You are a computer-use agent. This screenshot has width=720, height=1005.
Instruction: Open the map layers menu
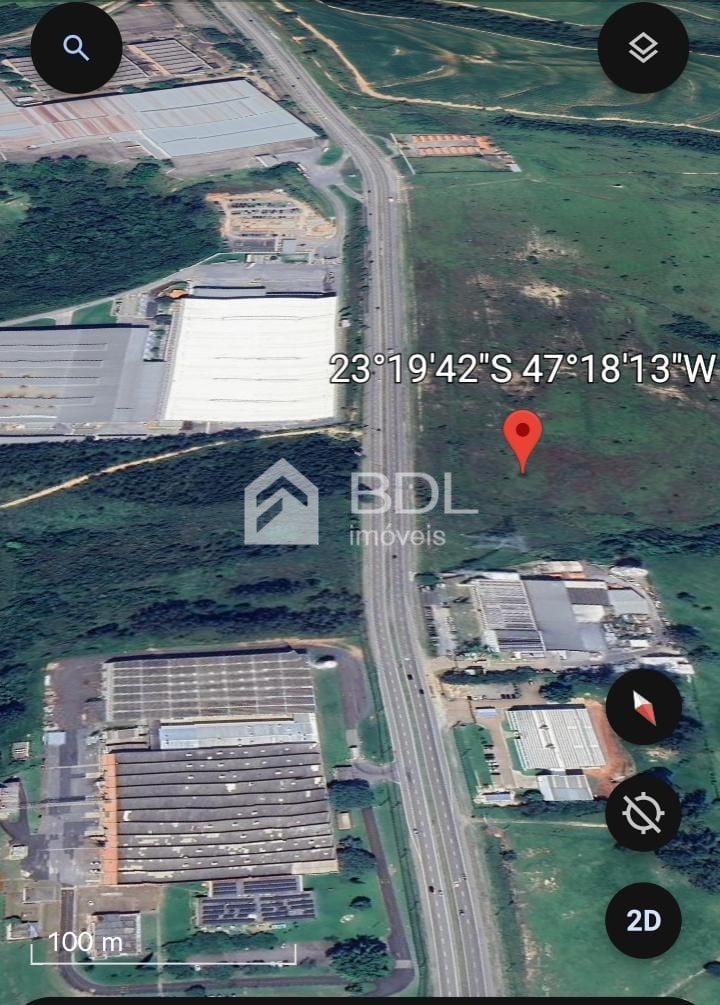pos(643,48)
